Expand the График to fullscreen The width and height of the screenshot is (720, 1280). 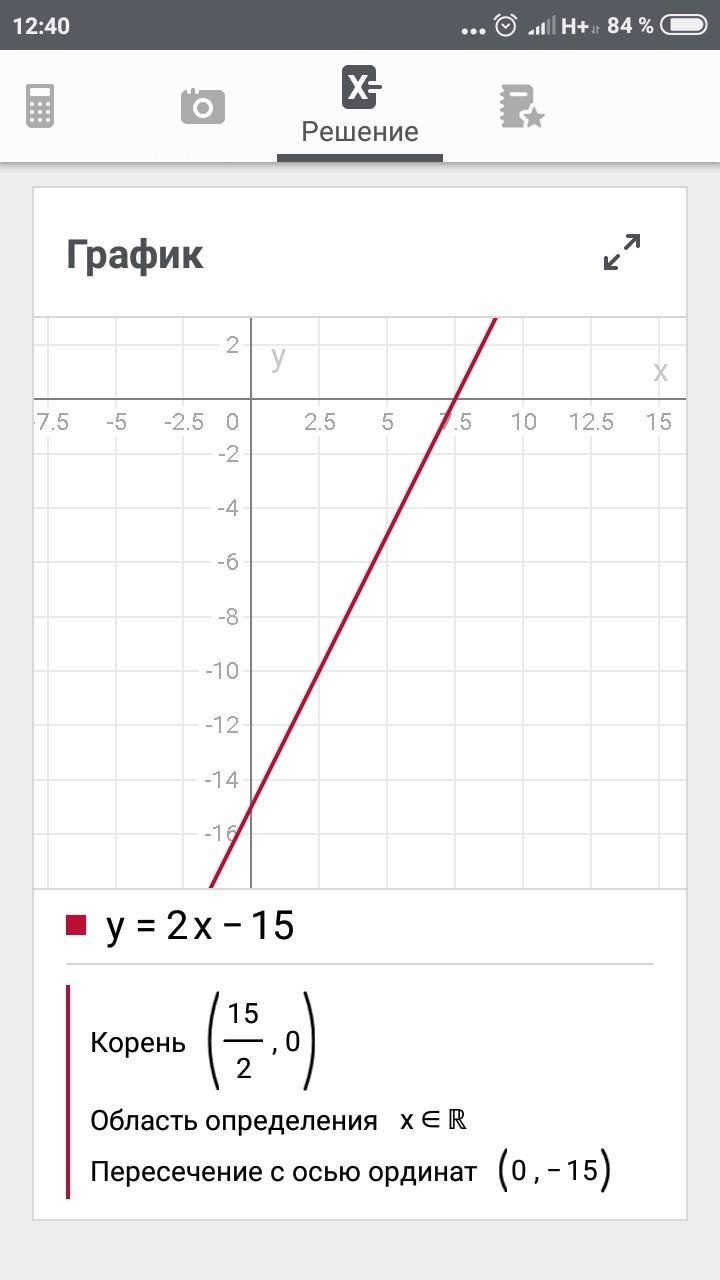point(622,252)
